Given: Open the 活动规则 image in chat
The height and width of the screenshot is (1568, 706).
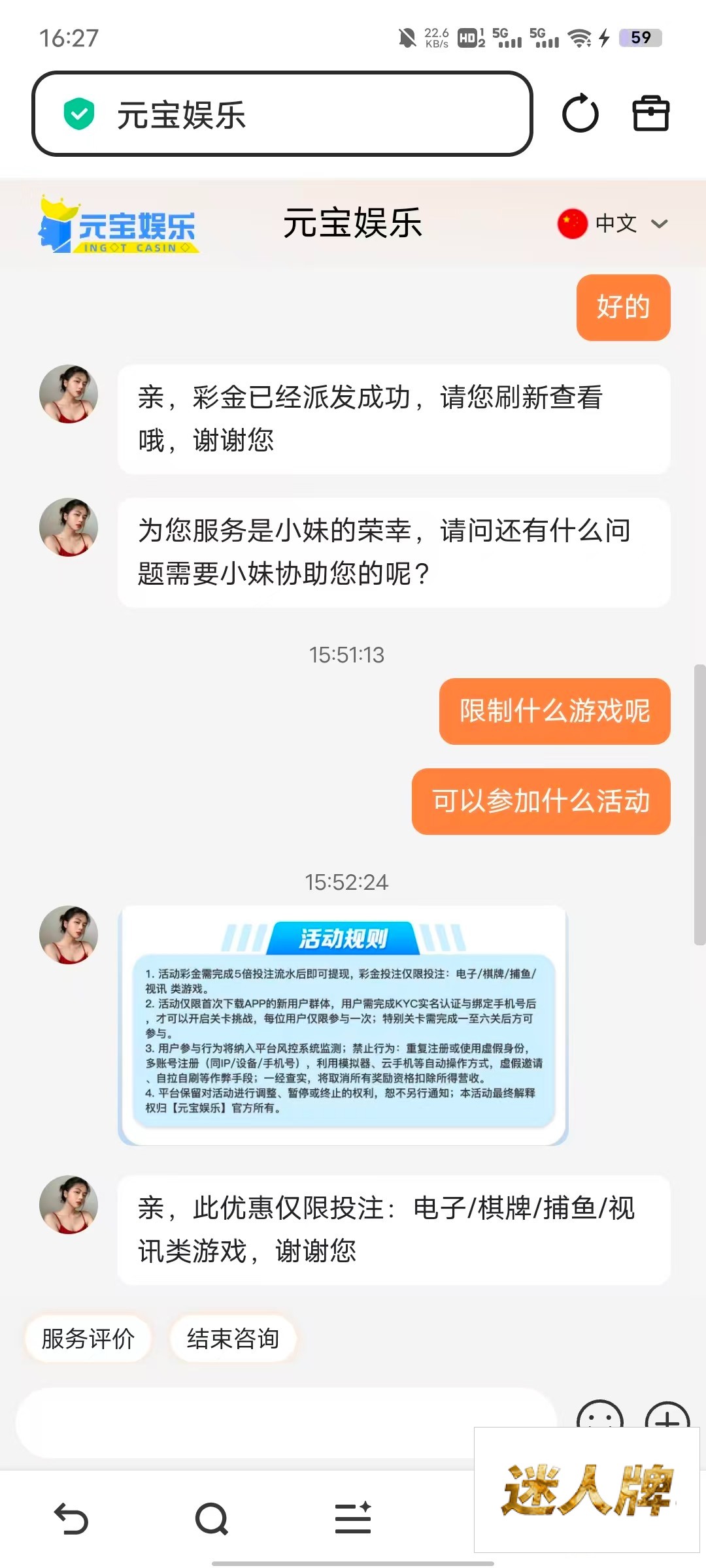Looking at the screenshot, I should [343, 1024].
